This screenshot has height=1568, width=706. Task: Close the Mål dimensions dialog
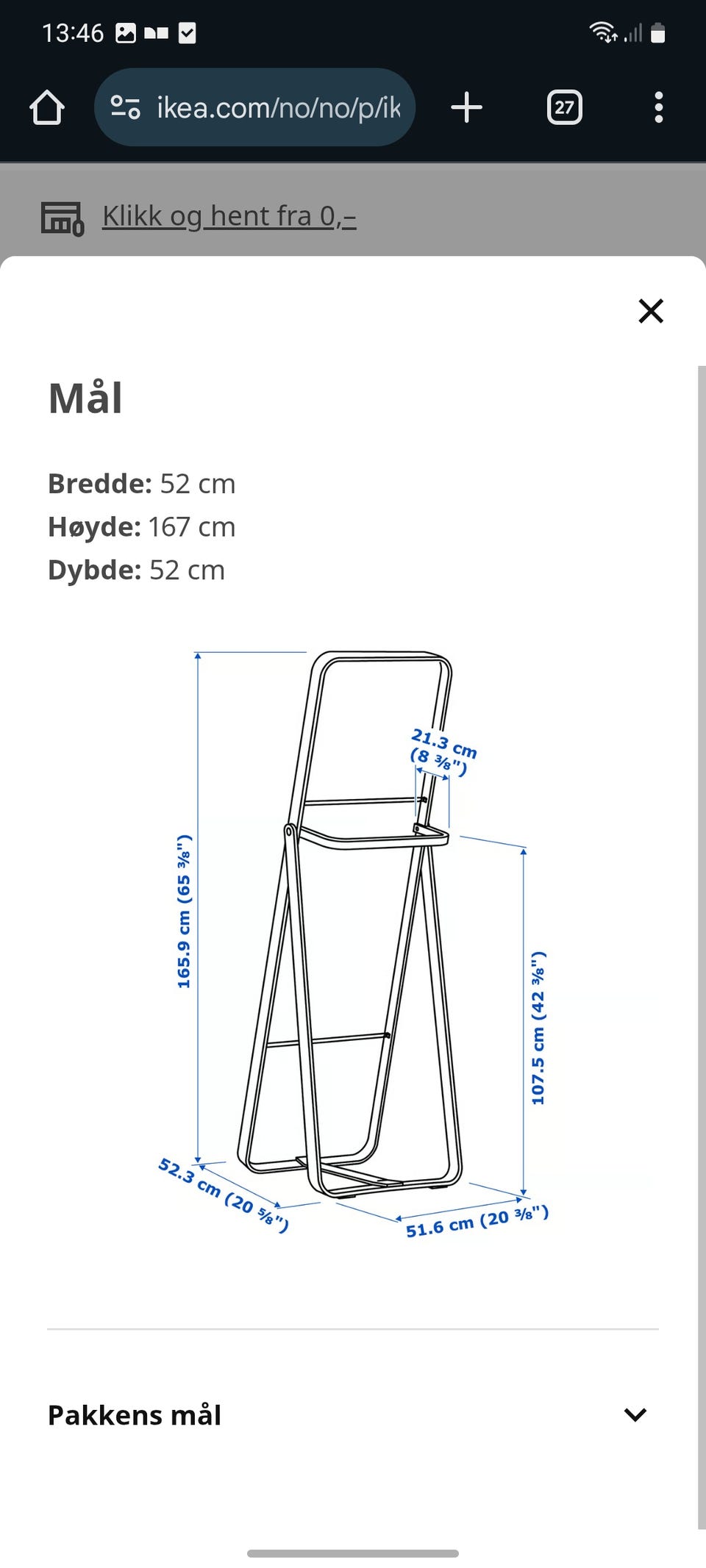click(x=650, y=310)
